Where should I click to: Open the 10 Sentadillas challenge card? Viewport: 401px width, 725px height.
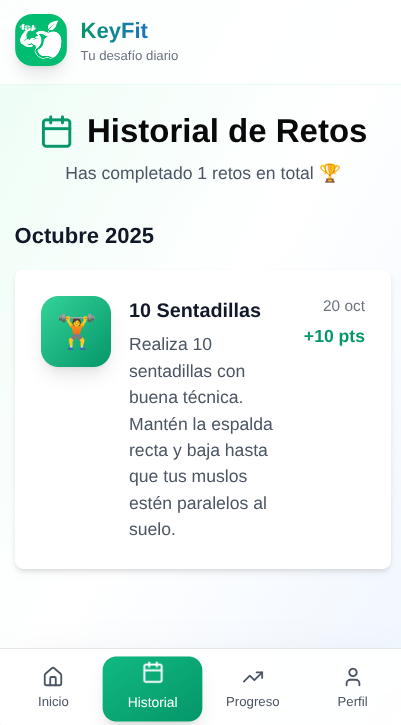[203, 419]
